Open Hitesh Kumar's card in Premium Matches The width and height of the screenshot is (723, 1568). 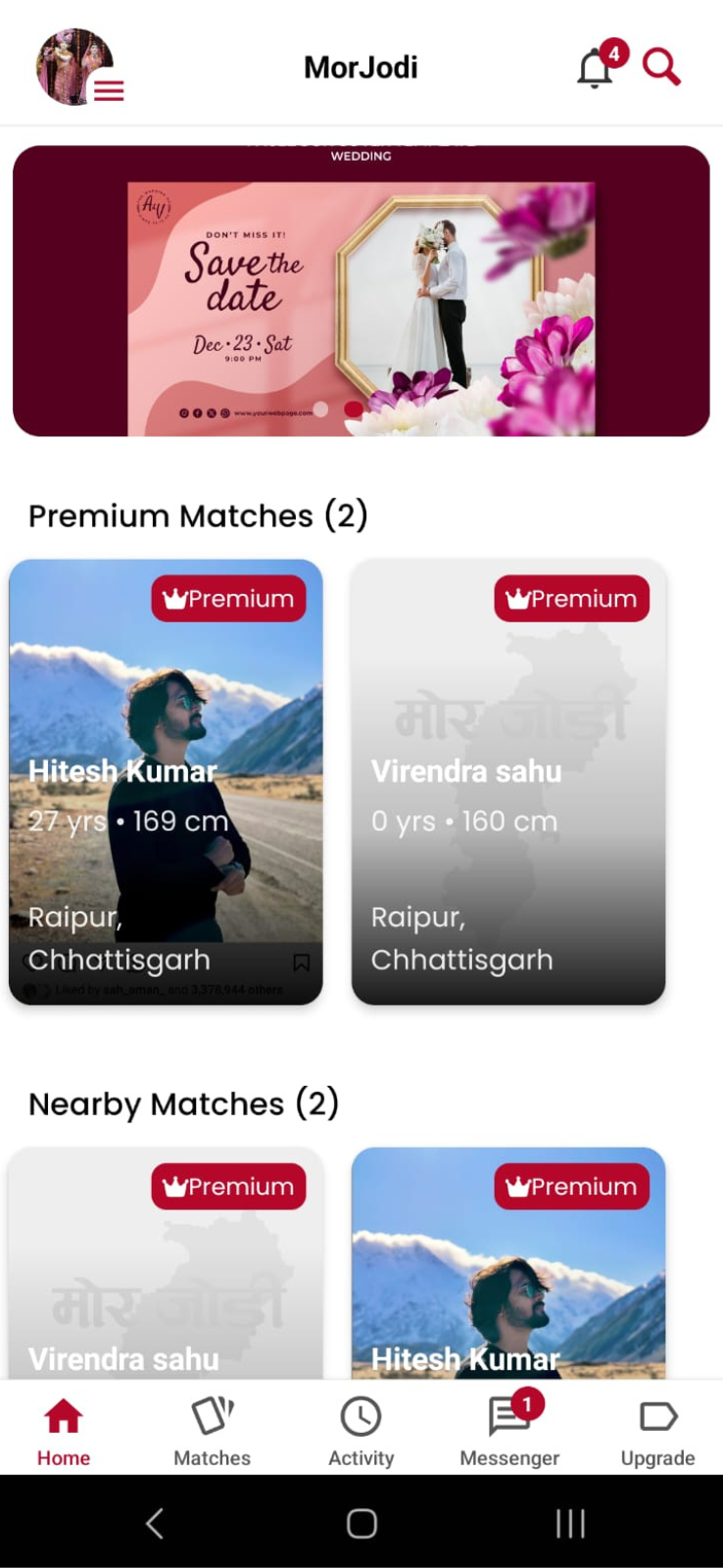pyautogui.click(x=166, y=781)
